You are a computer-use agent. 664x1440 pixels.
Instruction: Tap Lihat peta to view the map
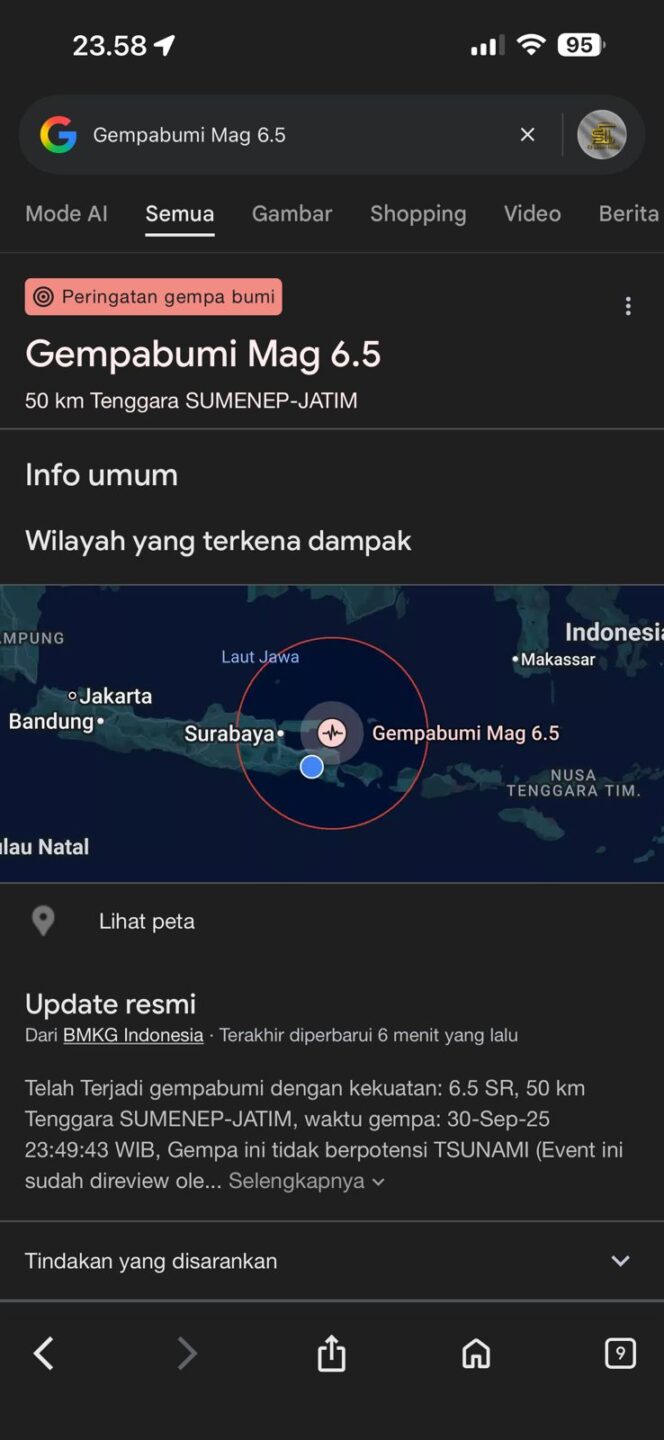tap(146, 922)
